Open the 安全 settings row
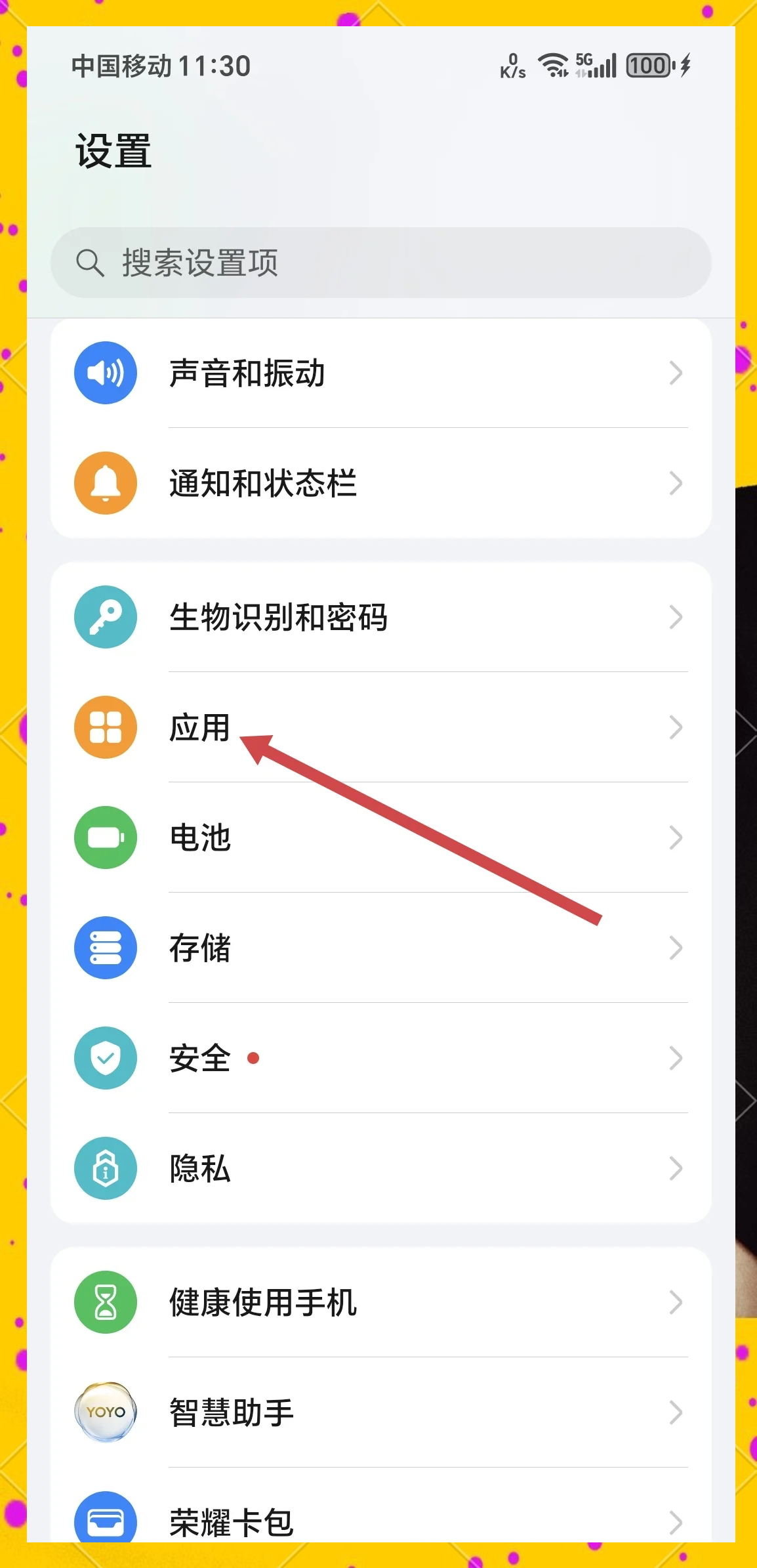 [x=380, y=1058]
